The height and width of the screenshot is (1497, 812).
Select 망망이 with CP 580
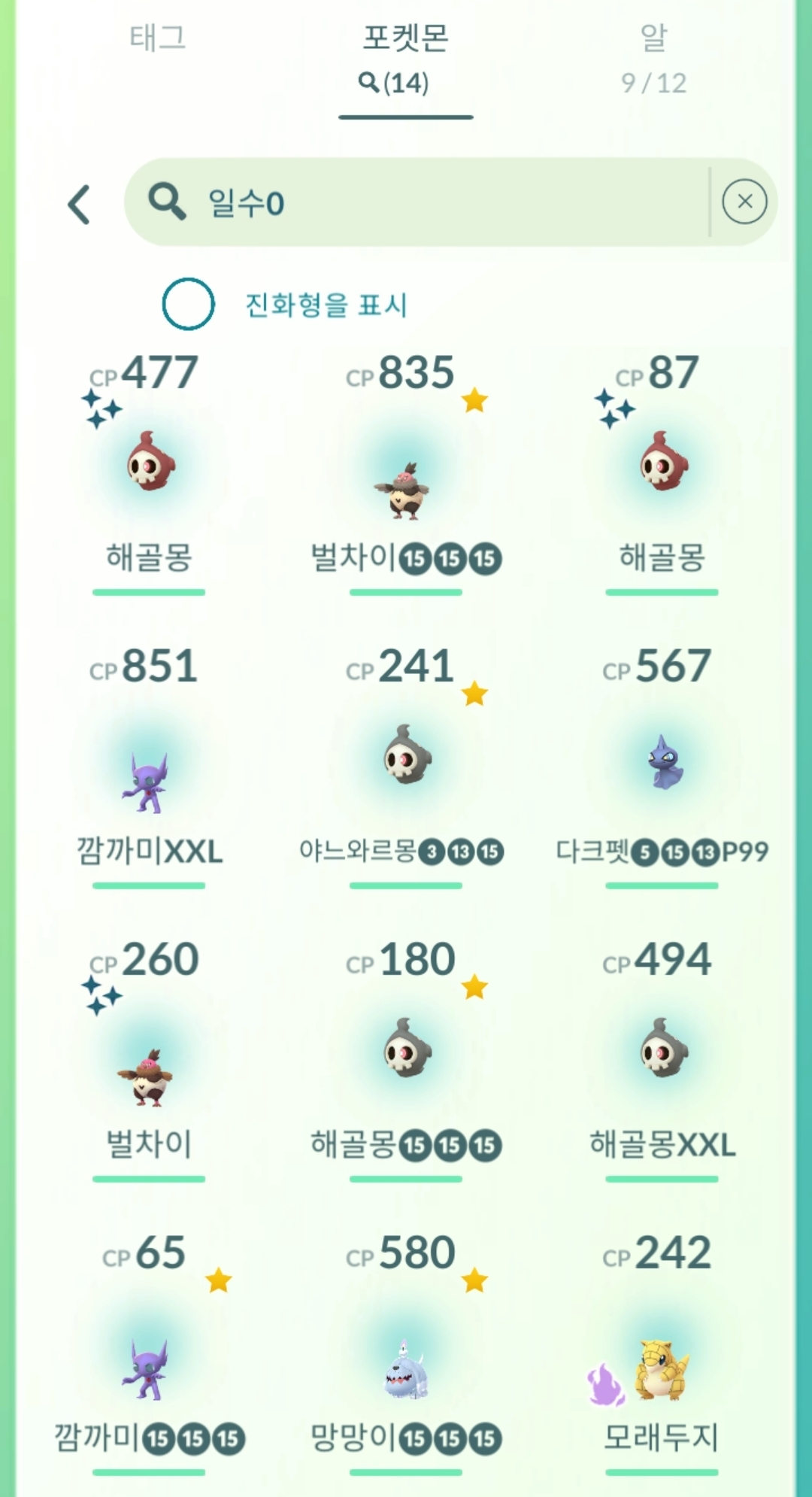tap(406, 1369)
